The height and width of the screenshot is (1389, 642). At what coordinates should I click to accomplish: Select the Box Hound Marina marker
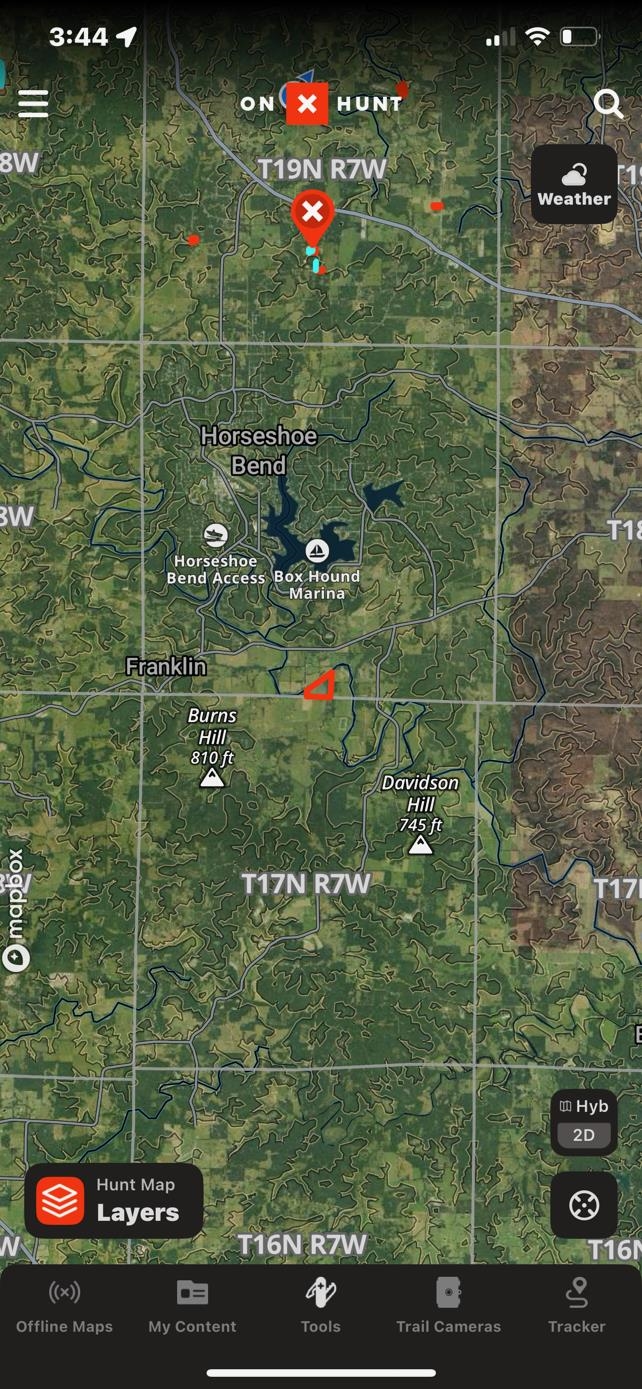[317, 551]
